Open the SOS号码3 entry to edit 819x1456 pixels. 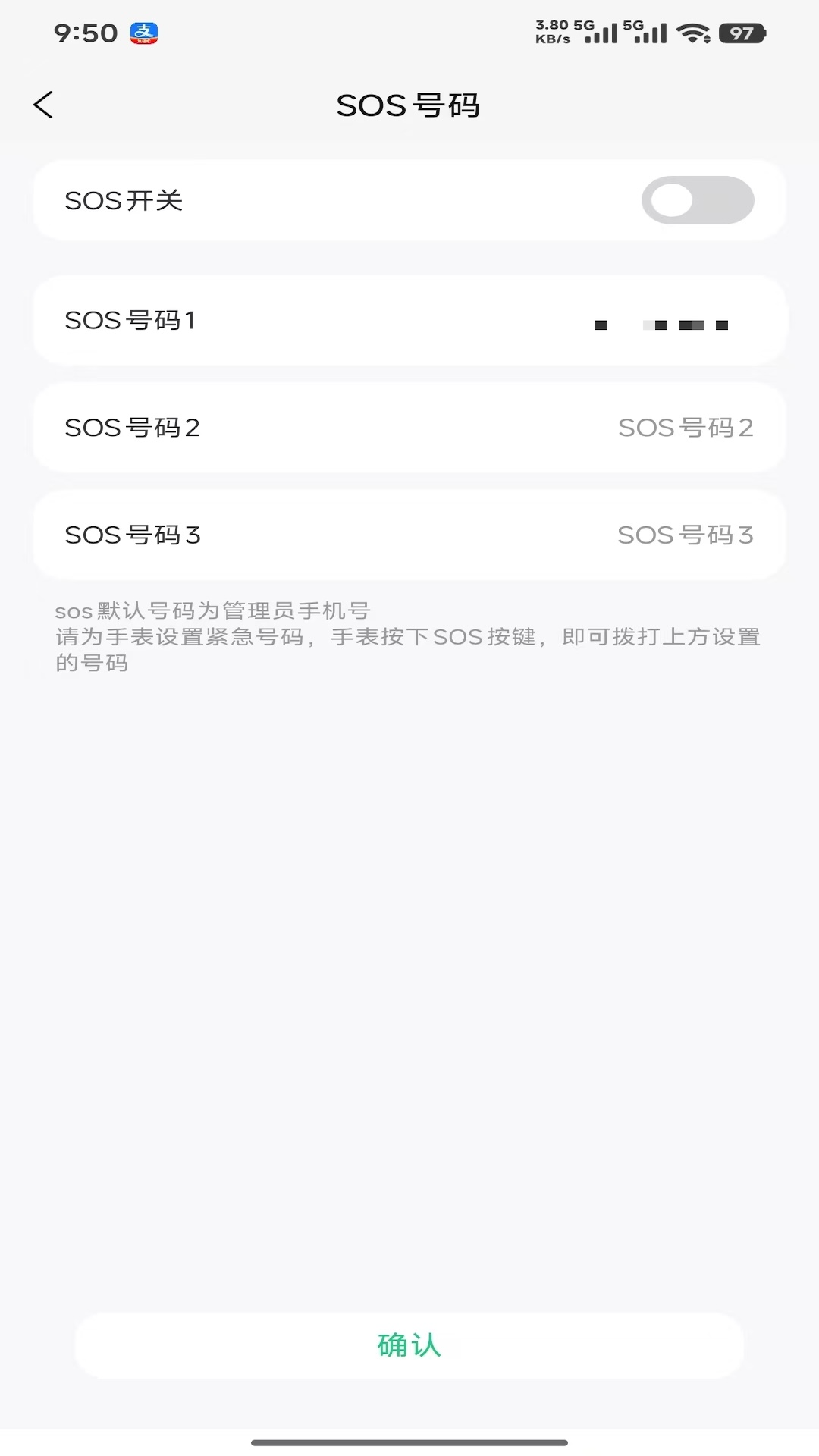409,535
